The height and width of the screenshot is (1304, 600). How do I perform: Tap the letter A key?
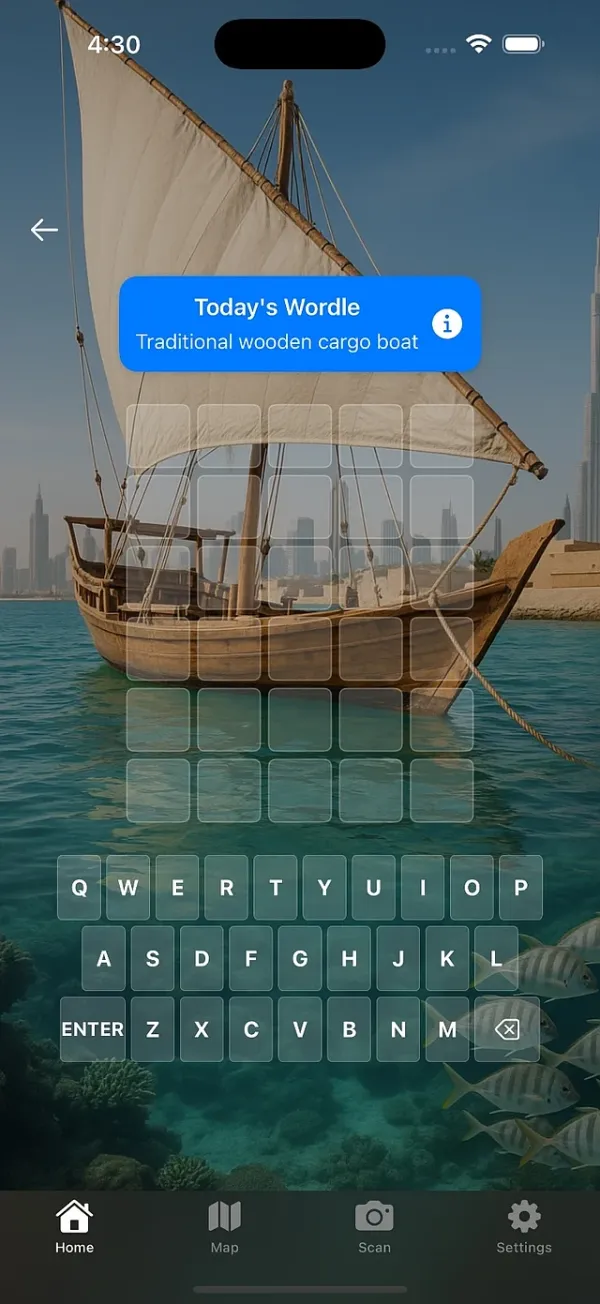click(104, 959)
